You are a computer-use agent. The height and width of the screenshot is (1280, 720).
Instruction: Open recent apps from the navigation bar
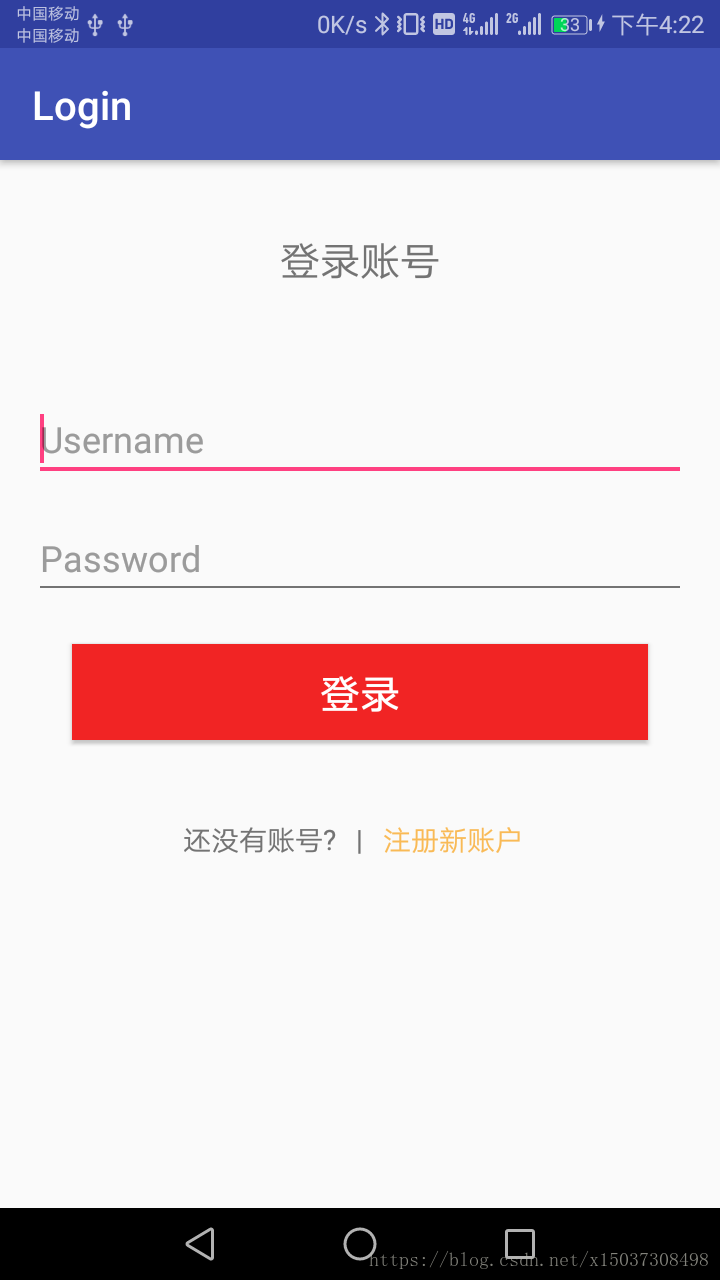520,1244
